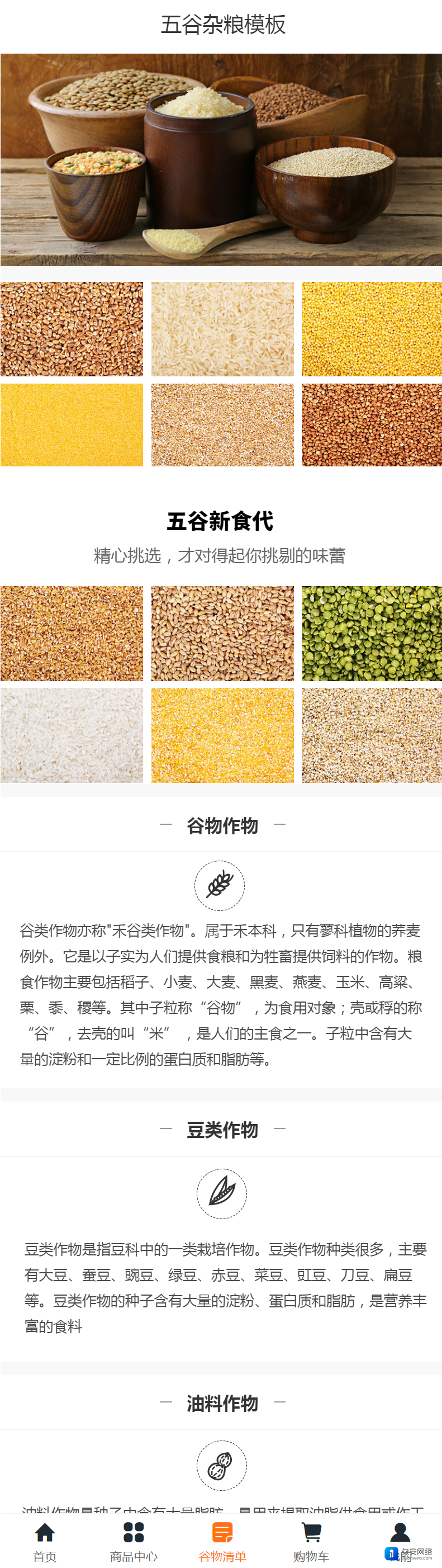Go to the 首页 home tab

pyautogui.click(x=44, y=1542)
